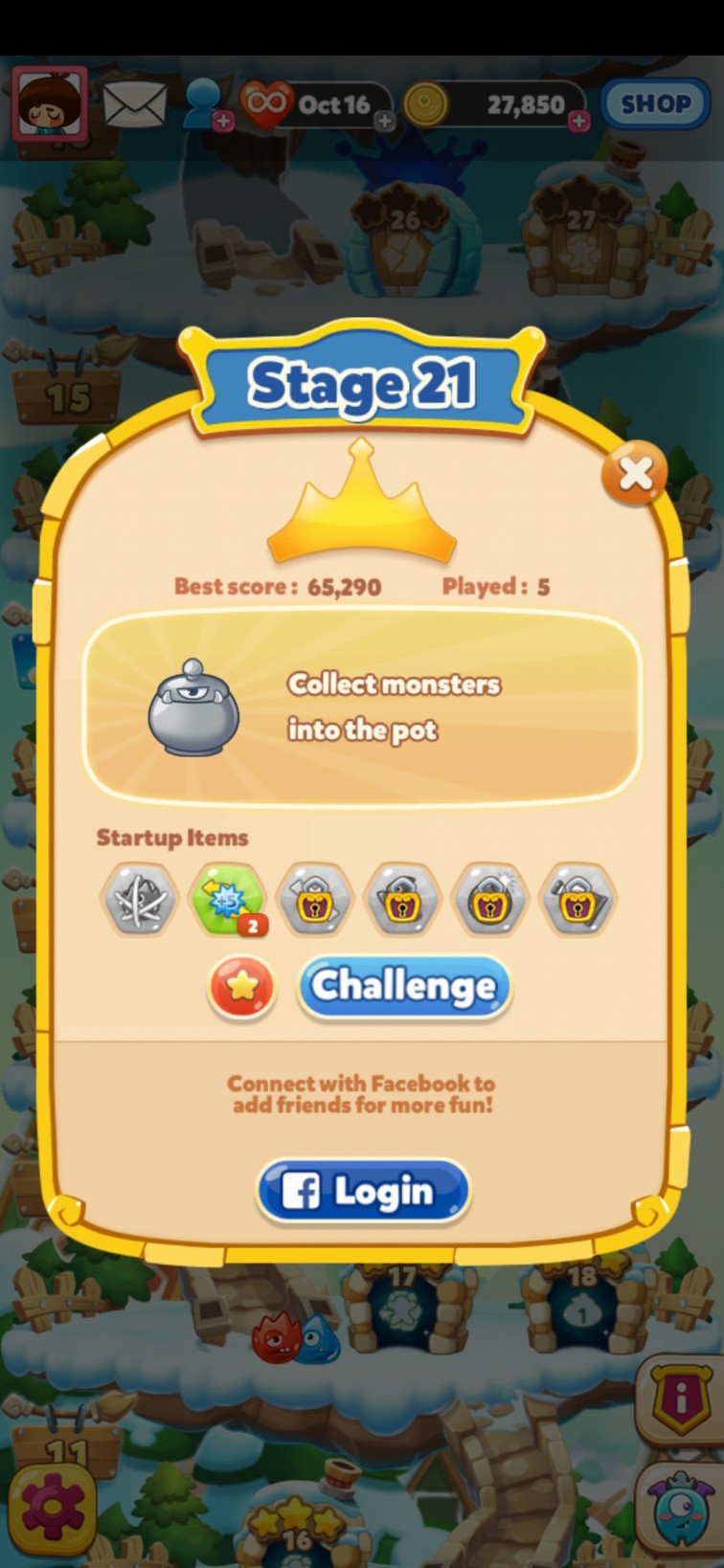This screenshot has width=724, height=1568.
Task: Select the first gray startup item
Action: [x=140, y=900]
